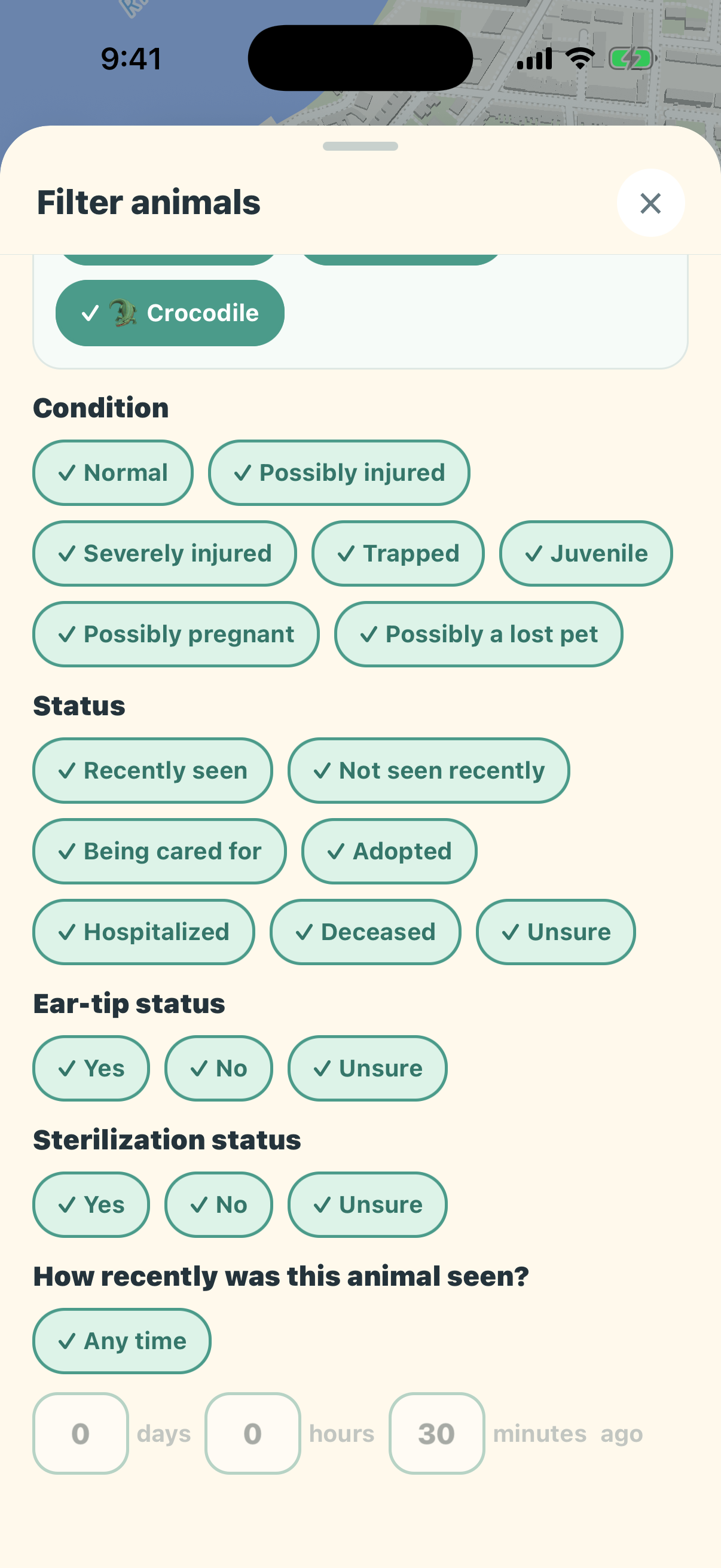Close the Filter animals sheet
This screenshot has height=1568, width=721.
coord(650,203)
